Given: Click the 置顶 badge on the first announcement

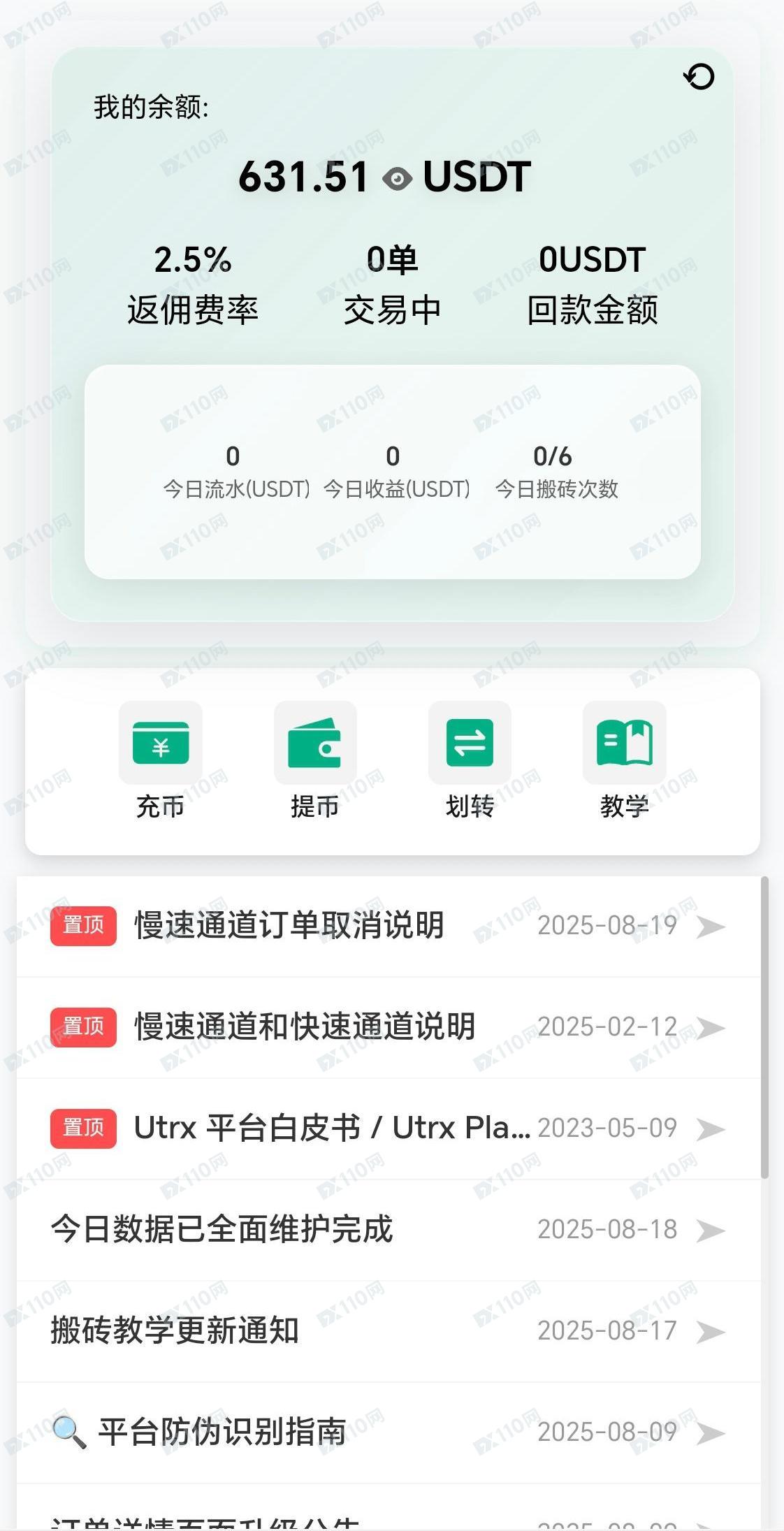Looking at the screenshot, I should (83, 926).
